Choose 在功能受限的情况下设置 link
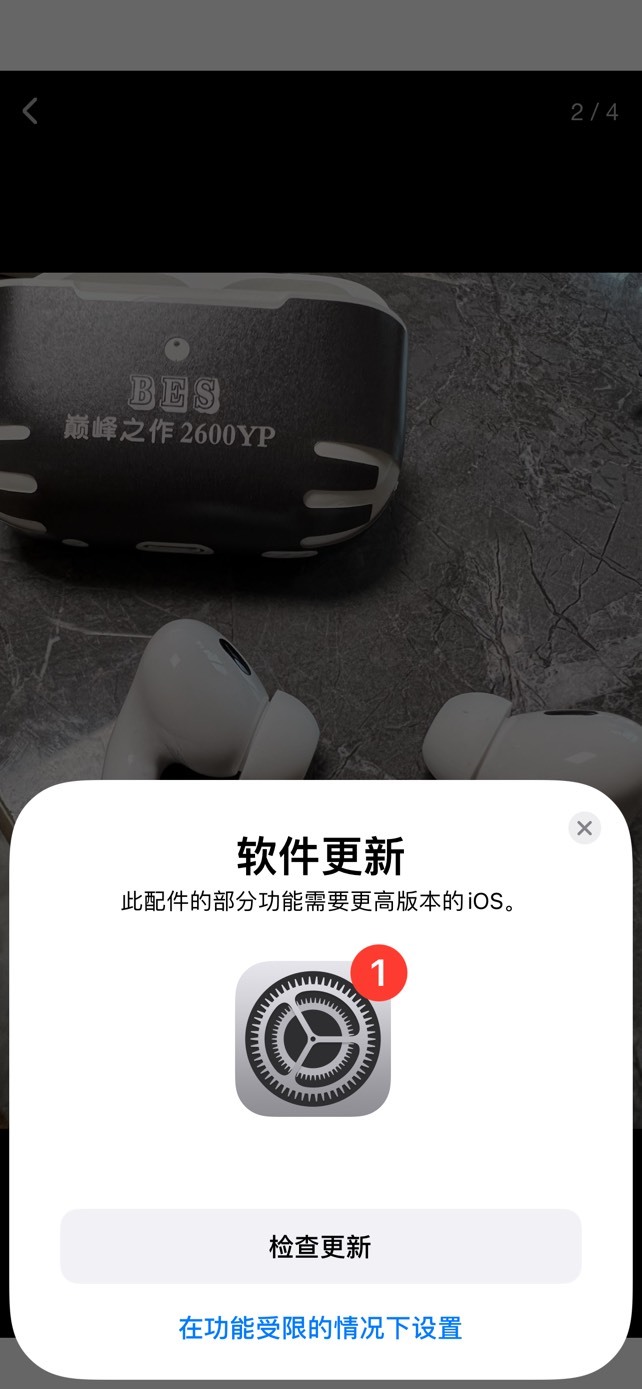This screenshot has height=1389, width=642. tap(320, 1328)
